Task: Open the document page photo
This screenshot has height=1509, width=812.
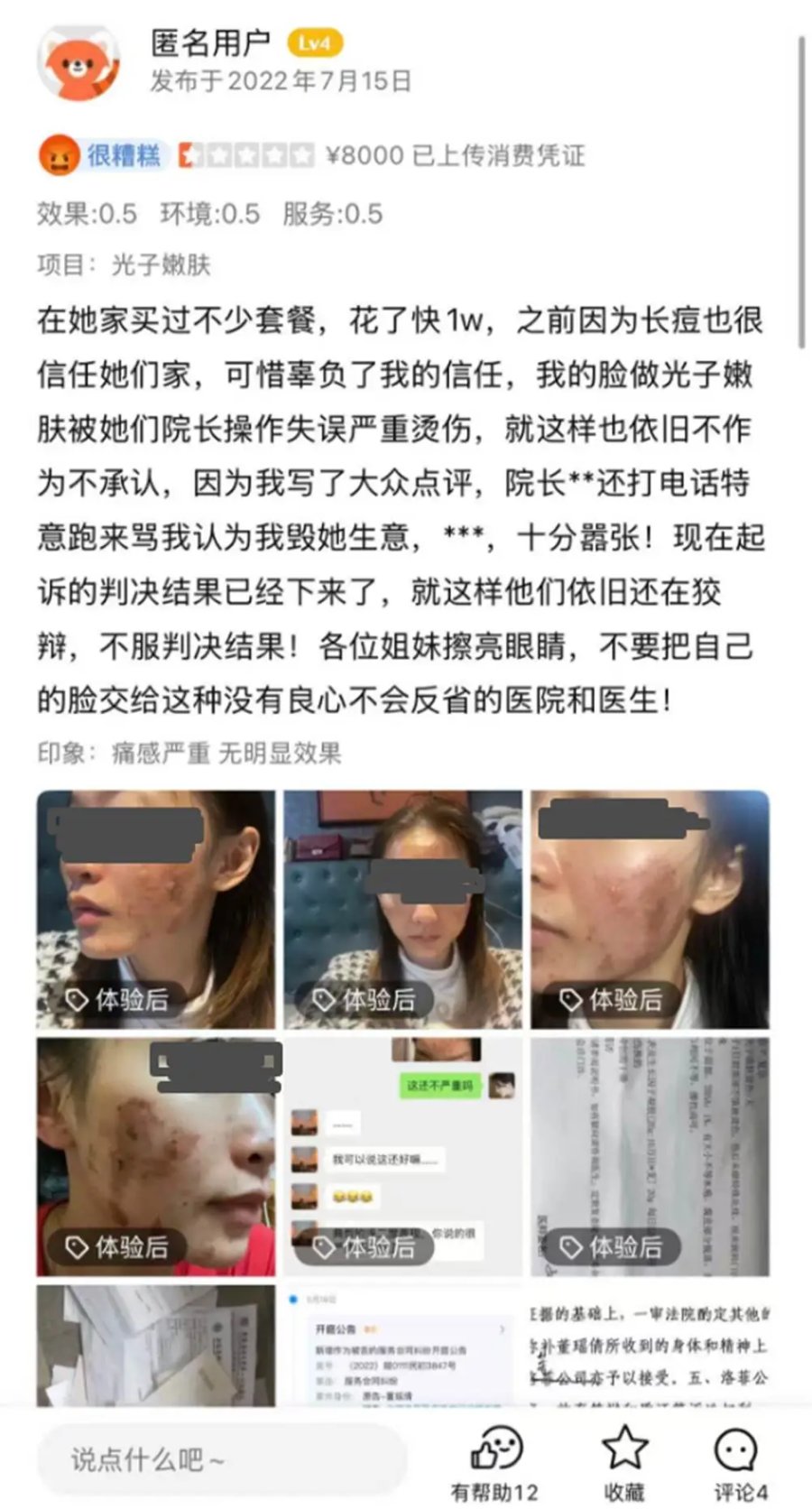Action: tap(650, 1156)
